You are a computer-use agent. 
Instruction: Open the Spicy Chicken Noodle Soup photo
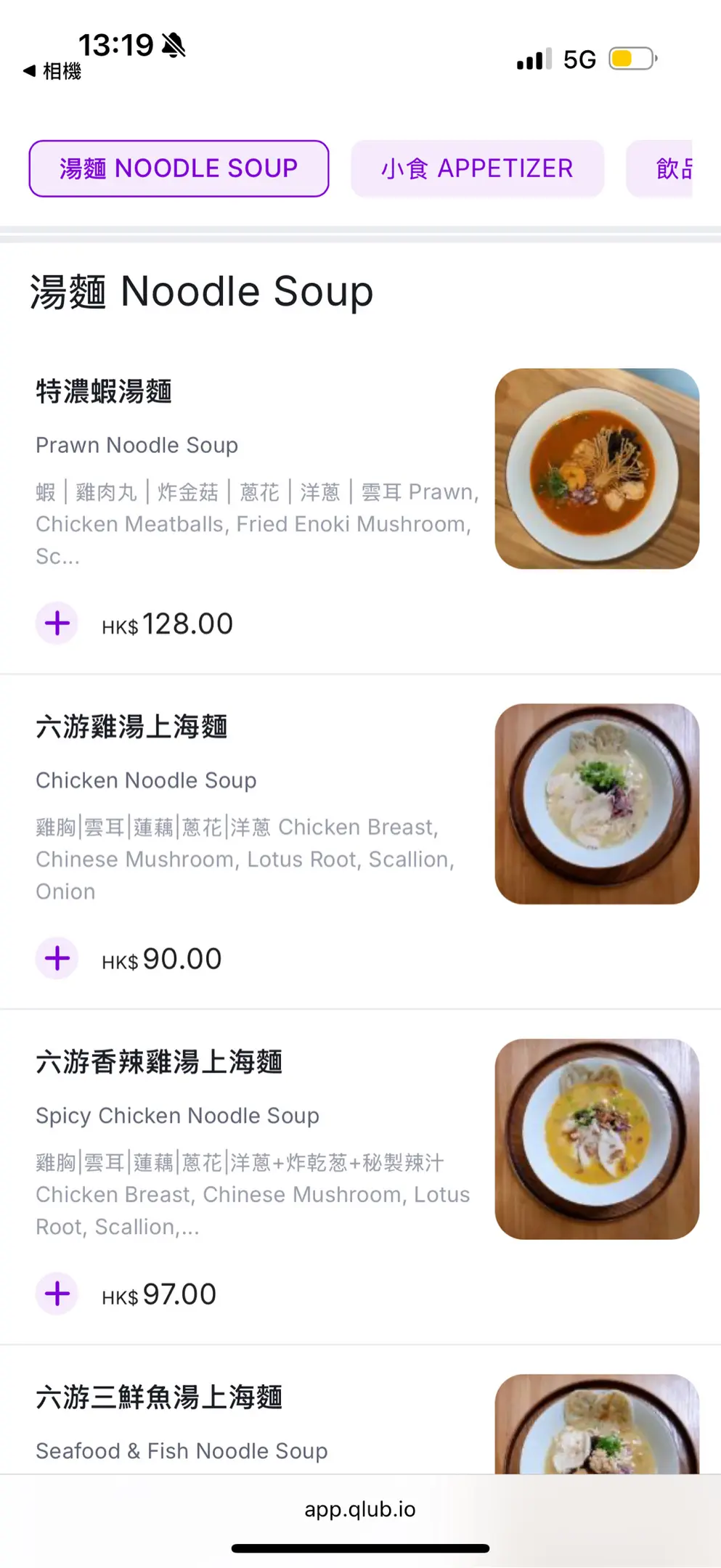[597, 1139]
